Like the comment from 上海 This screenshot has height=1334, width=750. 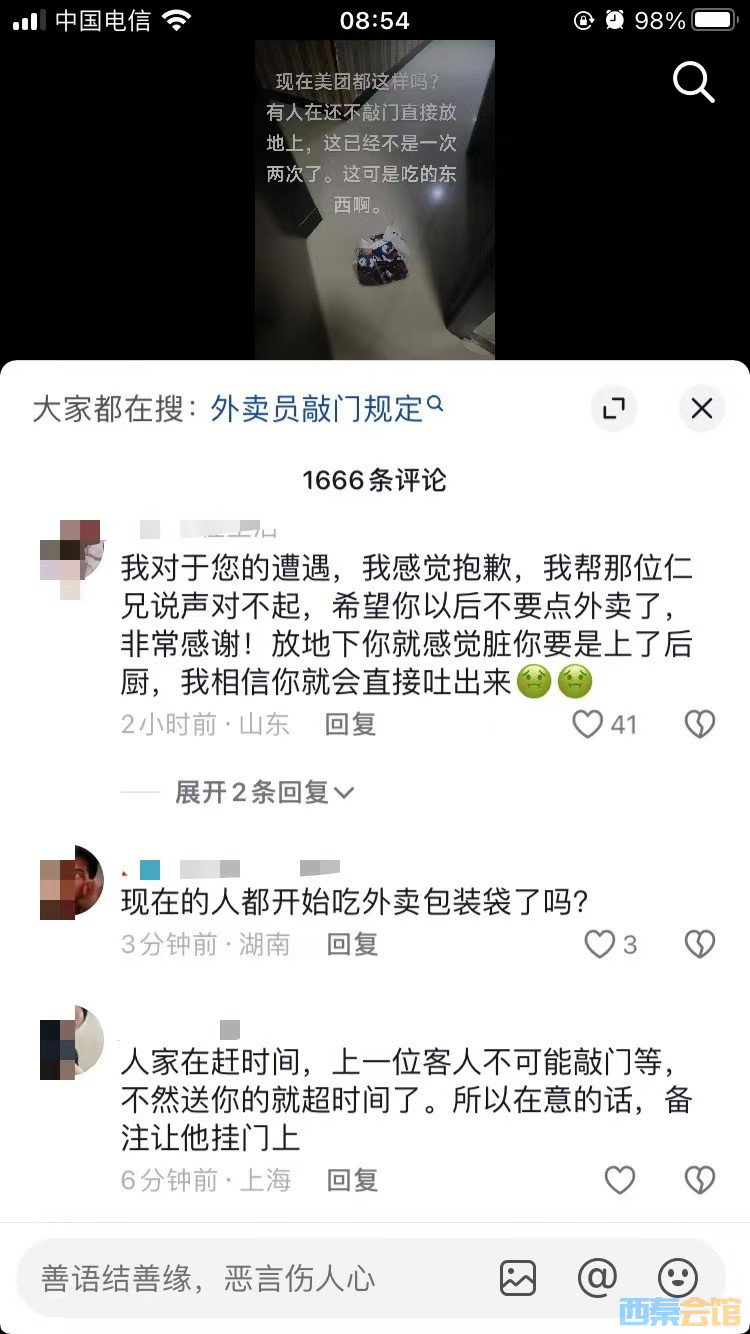pos(619,1180)
